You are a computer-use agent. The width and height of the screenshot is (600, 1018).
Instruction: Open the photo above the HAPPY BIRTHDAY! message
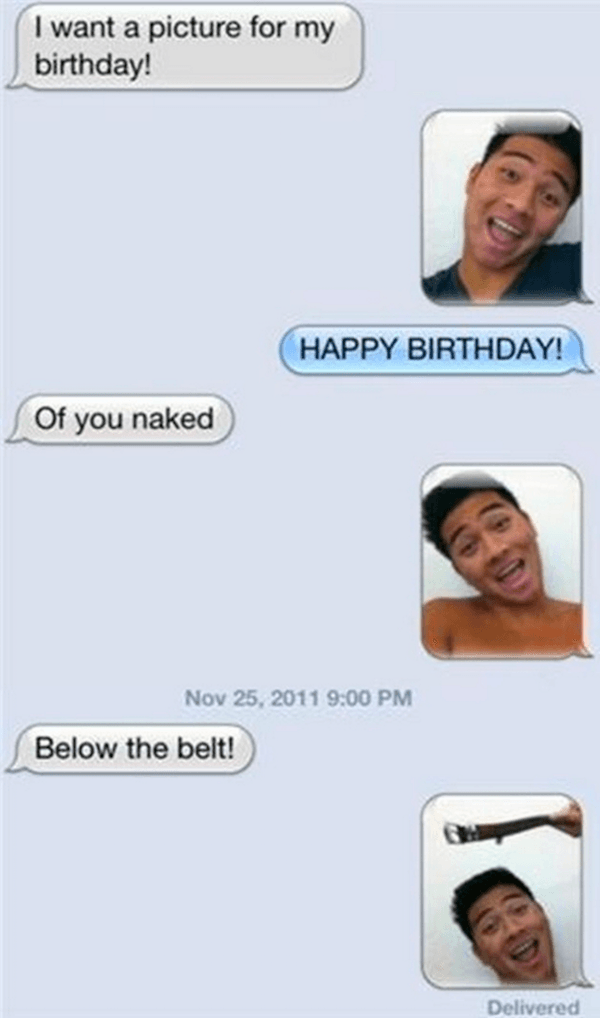pyautogui.click(x=501, y=208)
